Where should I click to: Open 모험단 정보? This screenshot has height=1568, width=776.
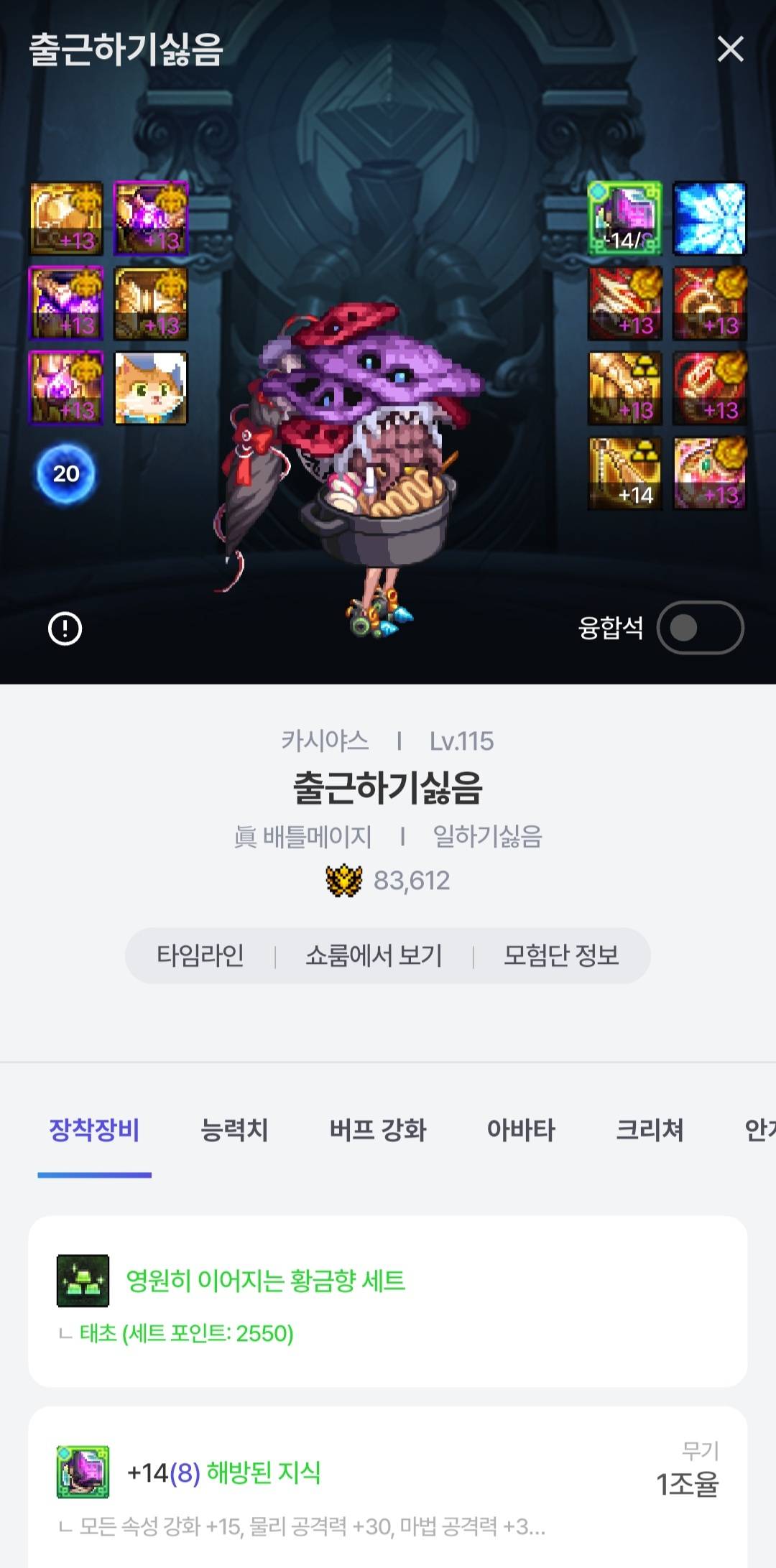(561, 955)
